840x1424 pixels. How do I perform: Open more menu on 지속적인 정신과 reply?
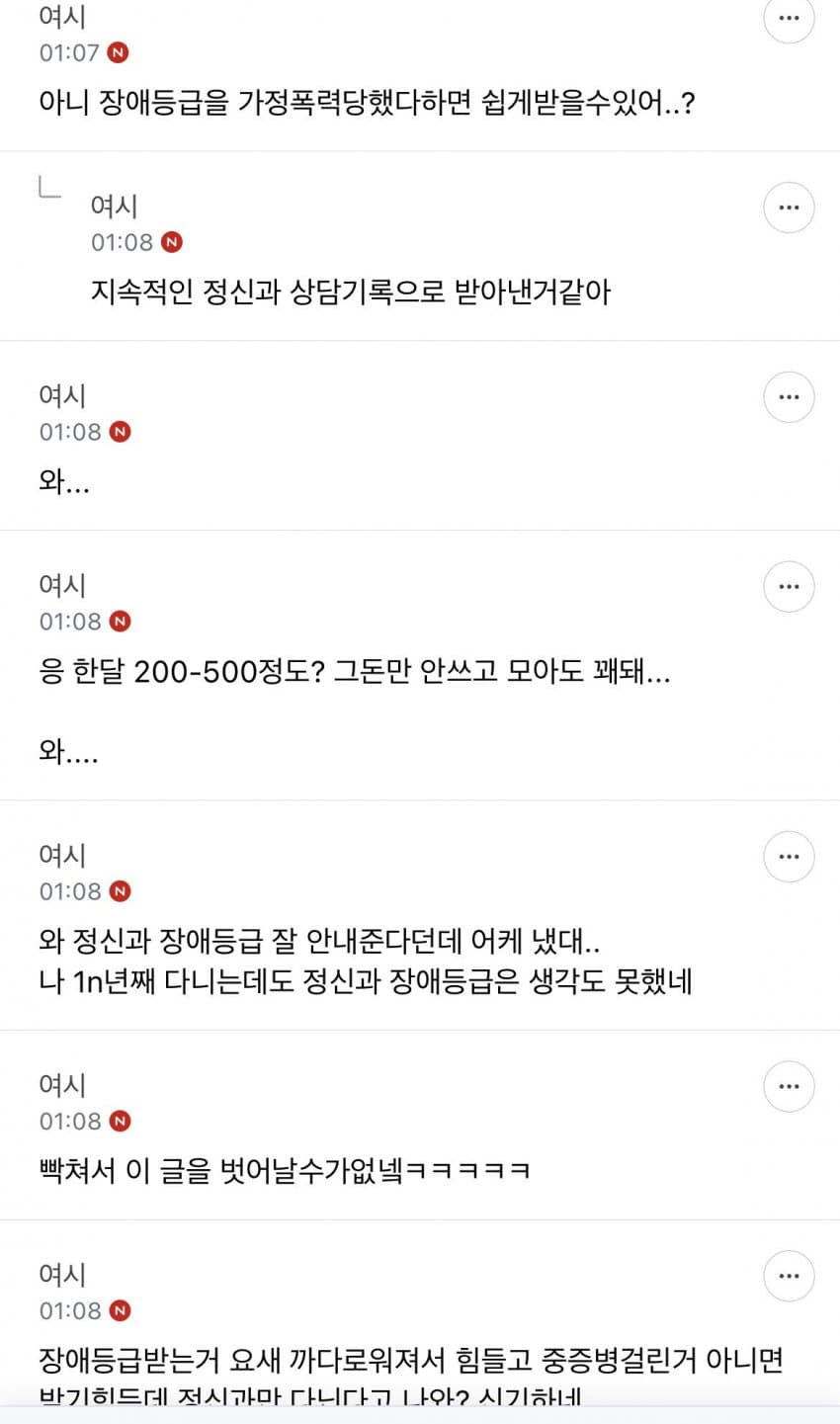coord(789,208)
